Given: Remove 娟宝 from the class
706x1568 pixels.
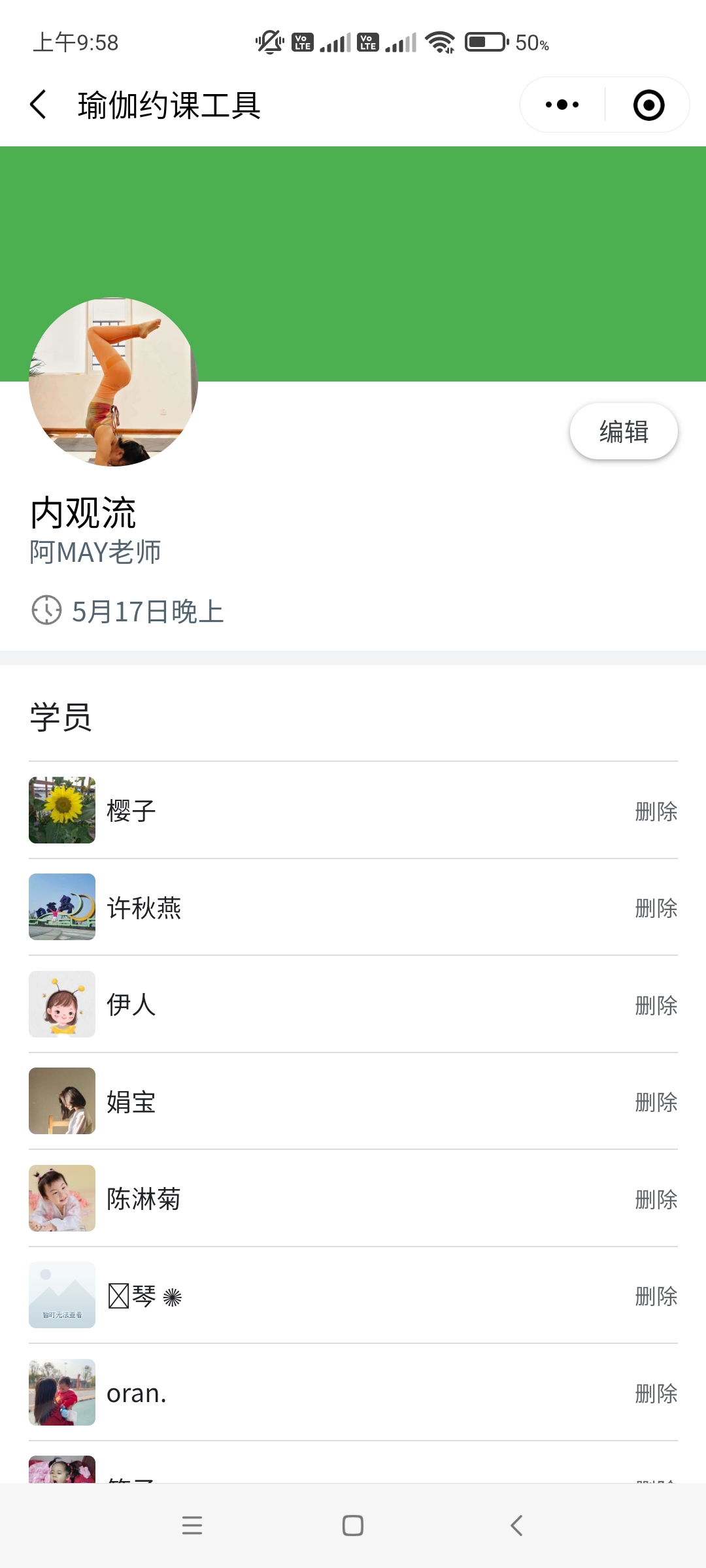Looking at the screenshot, I should (656, 1102).
